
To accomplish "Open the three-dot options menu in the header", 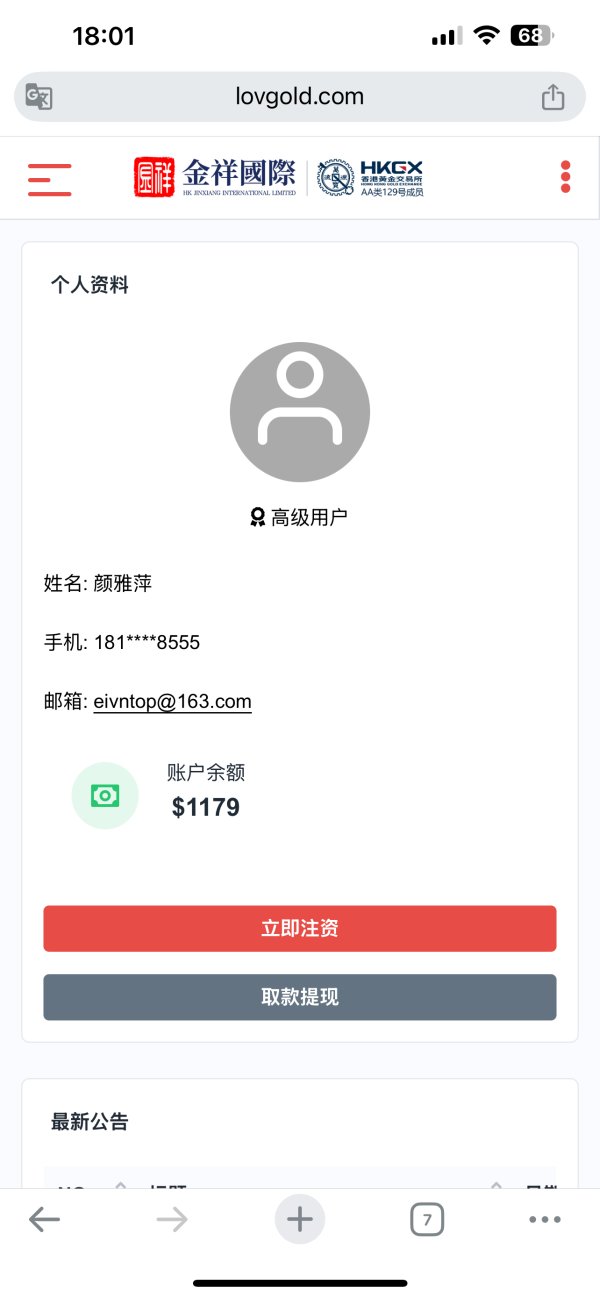I will click(x=565, y=177).
